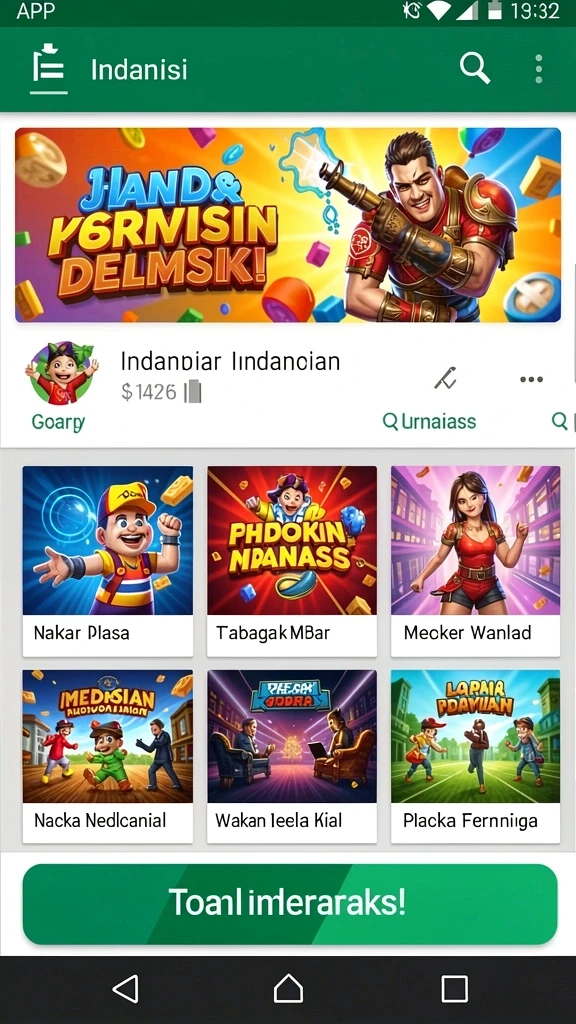Go to the home screen
576x1024 pixels.
point(288,989)
